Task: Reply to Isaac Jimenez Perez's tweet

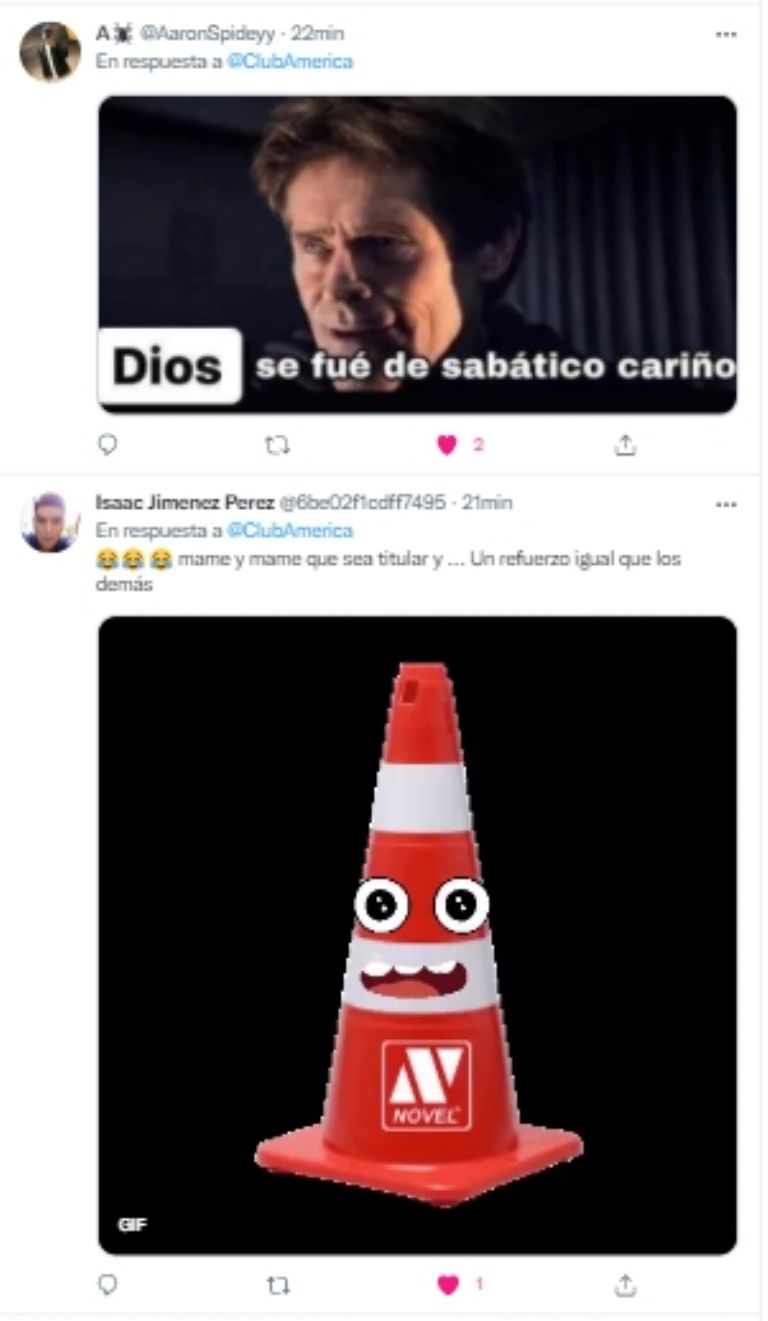Action: [108, 1284]
